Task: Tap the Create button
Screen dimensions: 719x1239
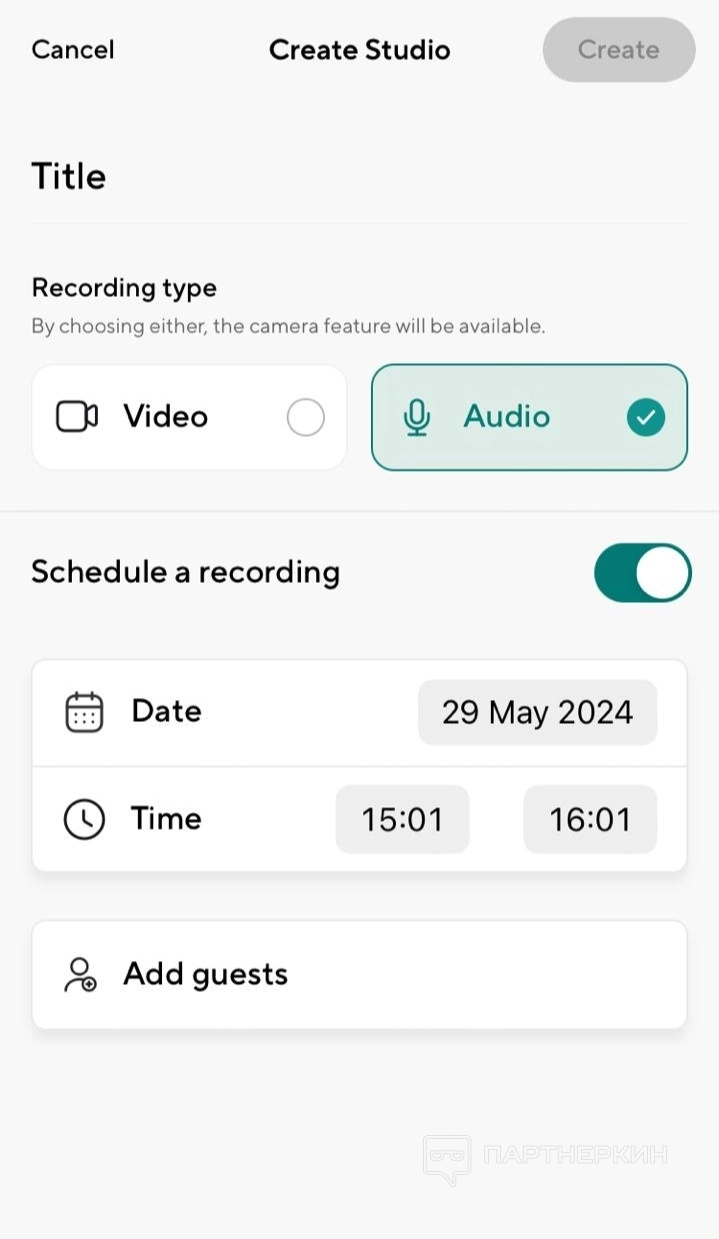Action: (x=618, y=49)
